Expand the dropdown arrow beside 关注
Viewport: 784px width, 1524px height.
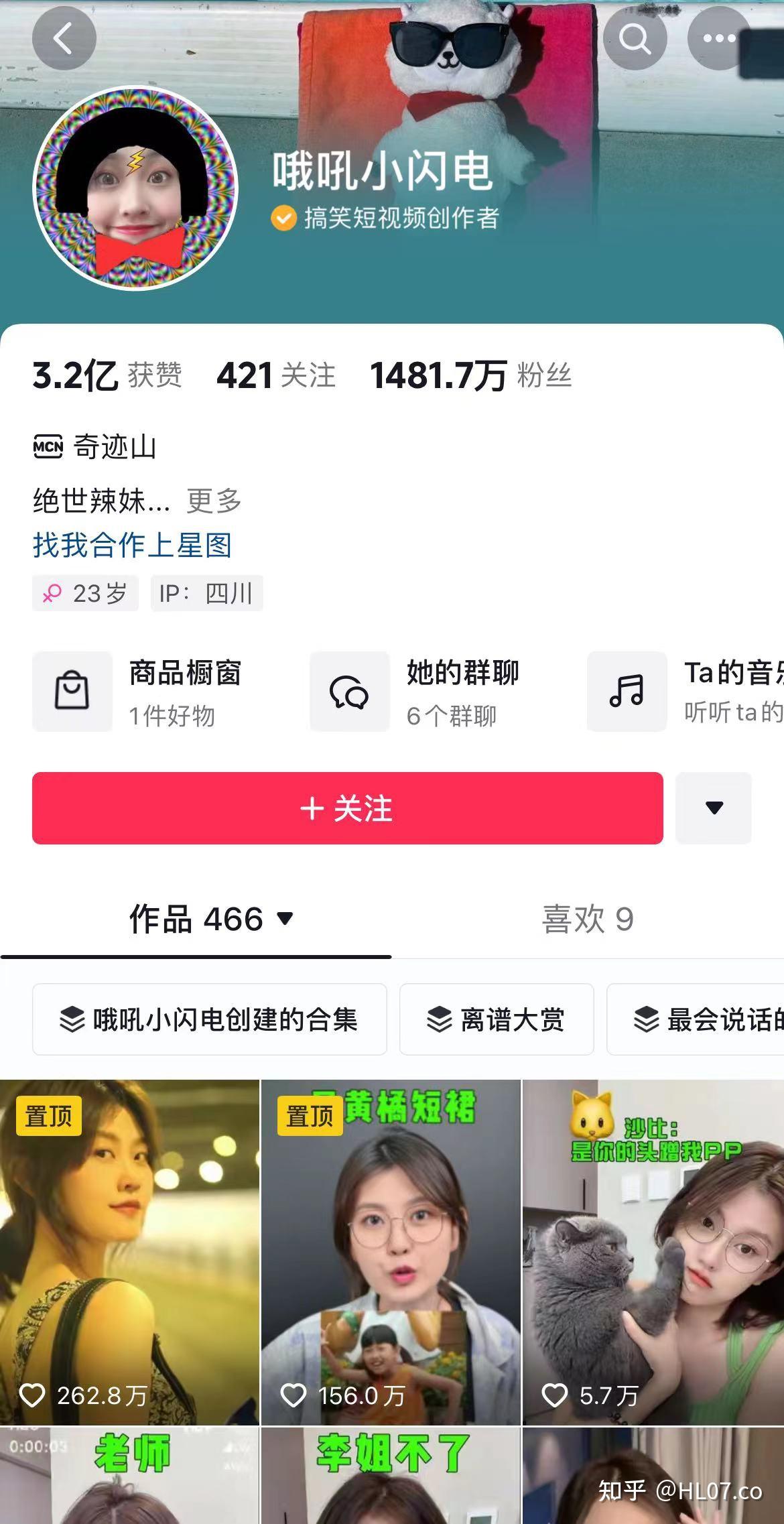click(714, 808)
